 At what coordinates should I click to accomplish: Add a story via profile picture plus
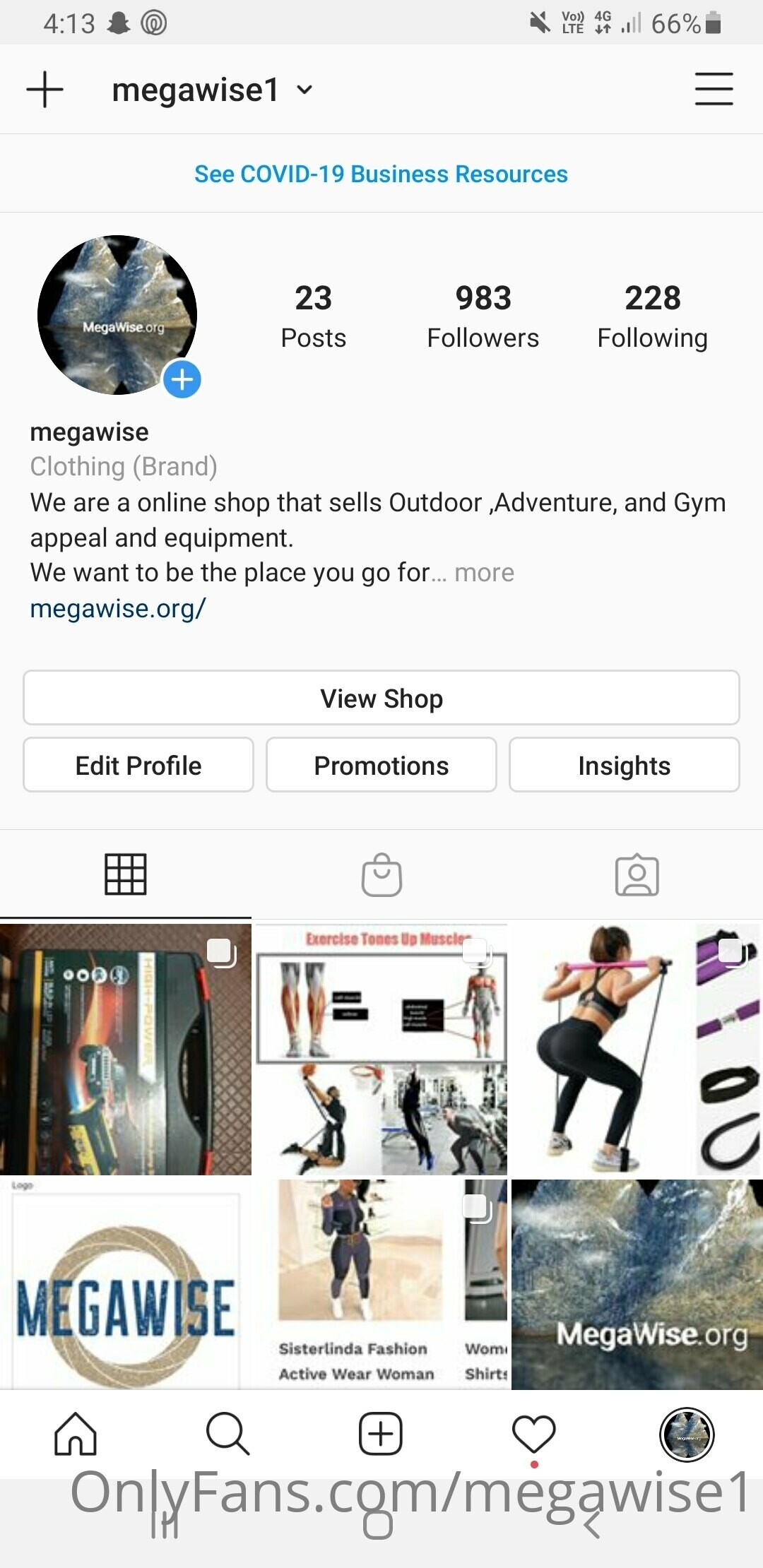tap(182, 379)
